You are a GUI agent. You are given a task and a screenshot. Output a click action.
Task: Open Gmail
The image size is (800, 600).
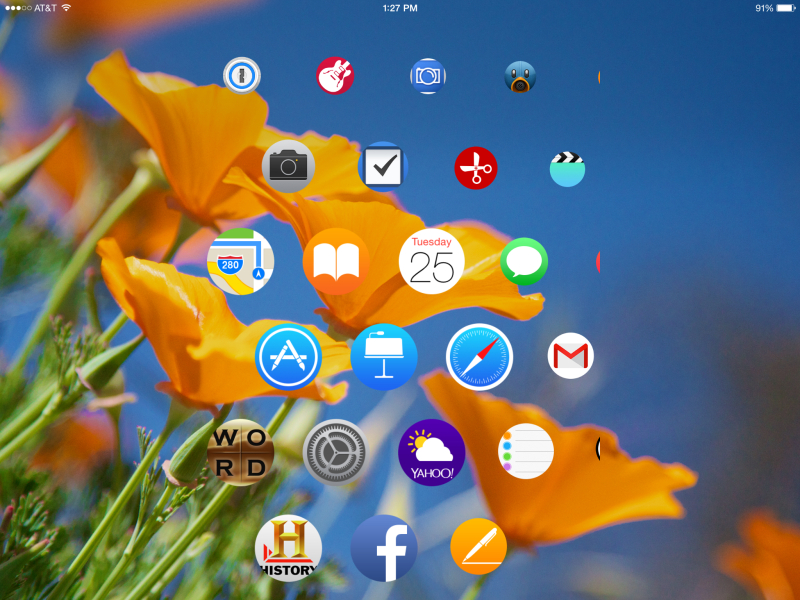coord(571,356)
